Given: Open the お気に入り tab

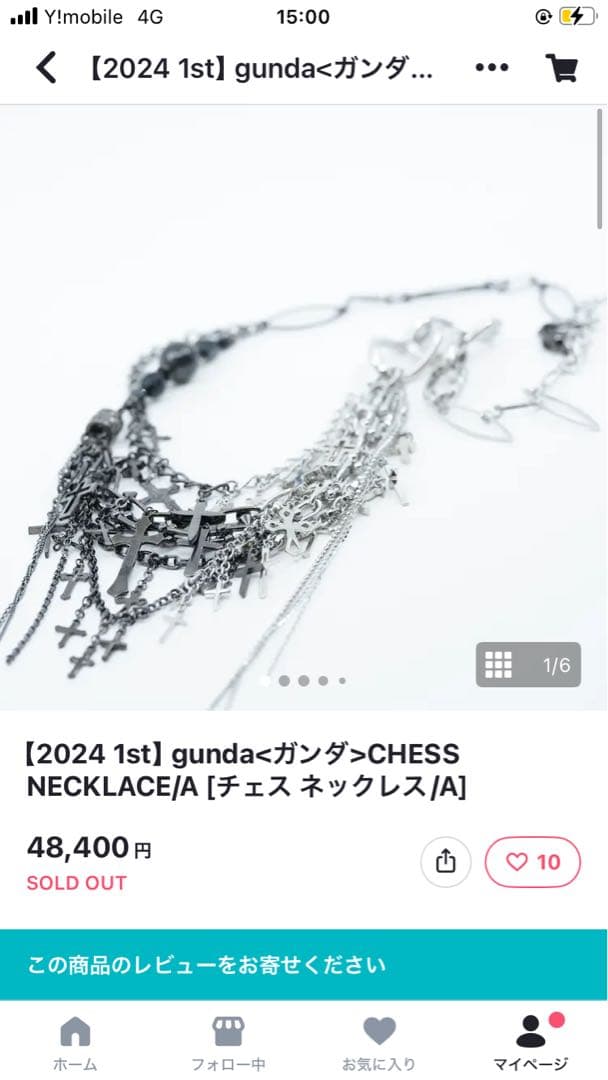Looking at the screenshot, I should tap(379, 1042).
